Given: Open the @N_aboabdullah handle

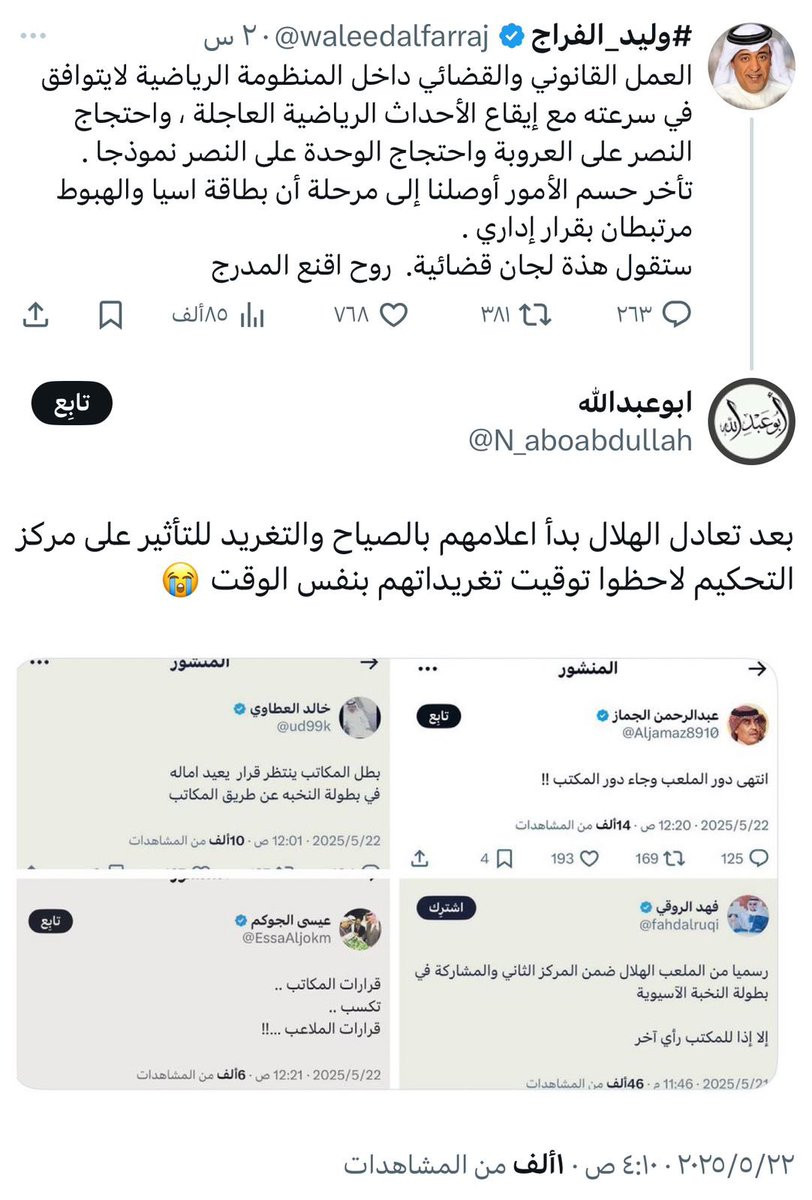Looking at the screenshot, I should click(582, 440).
